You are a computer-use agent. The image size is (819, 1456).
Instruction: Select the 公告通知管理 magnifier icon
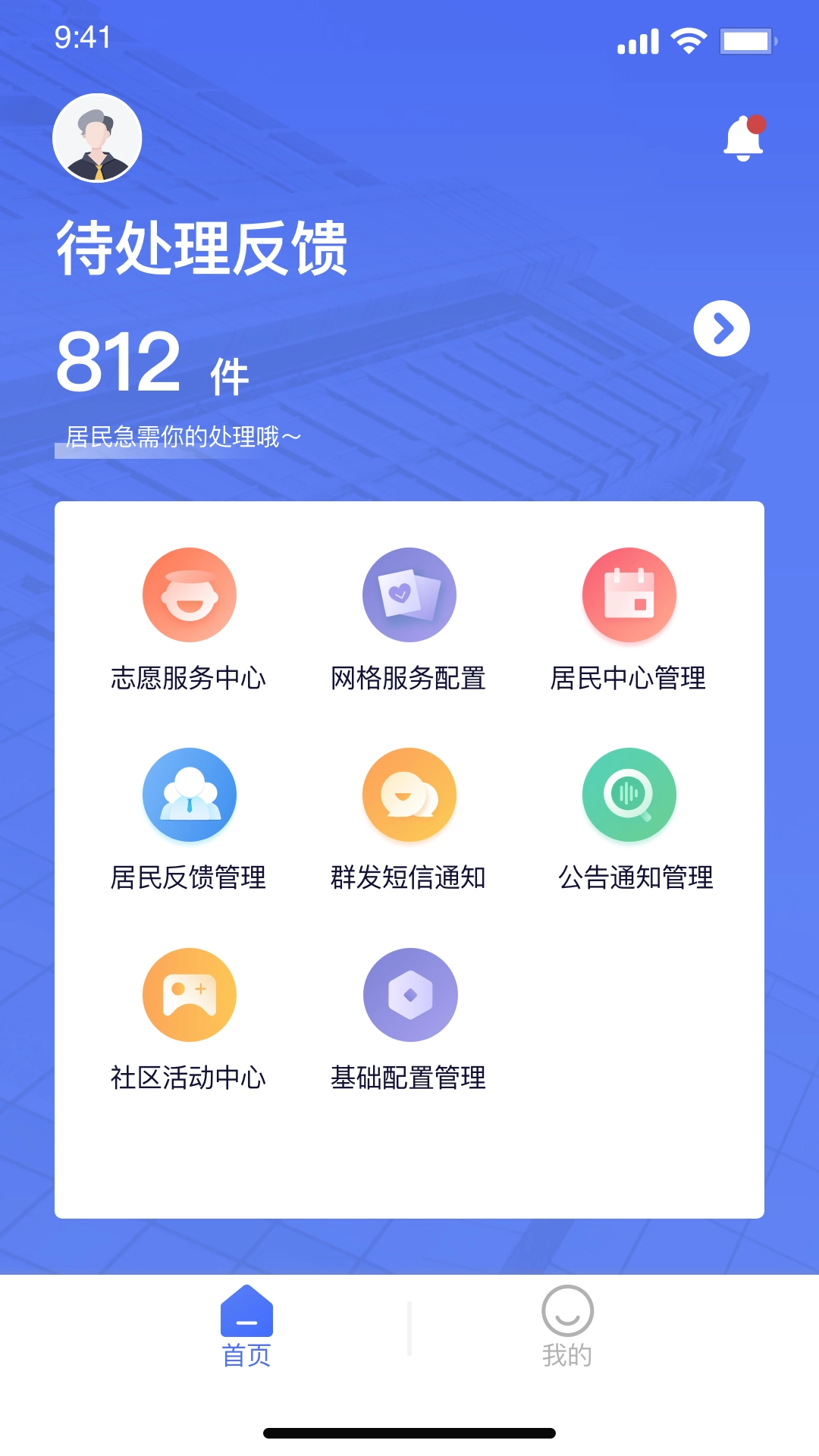629,794
